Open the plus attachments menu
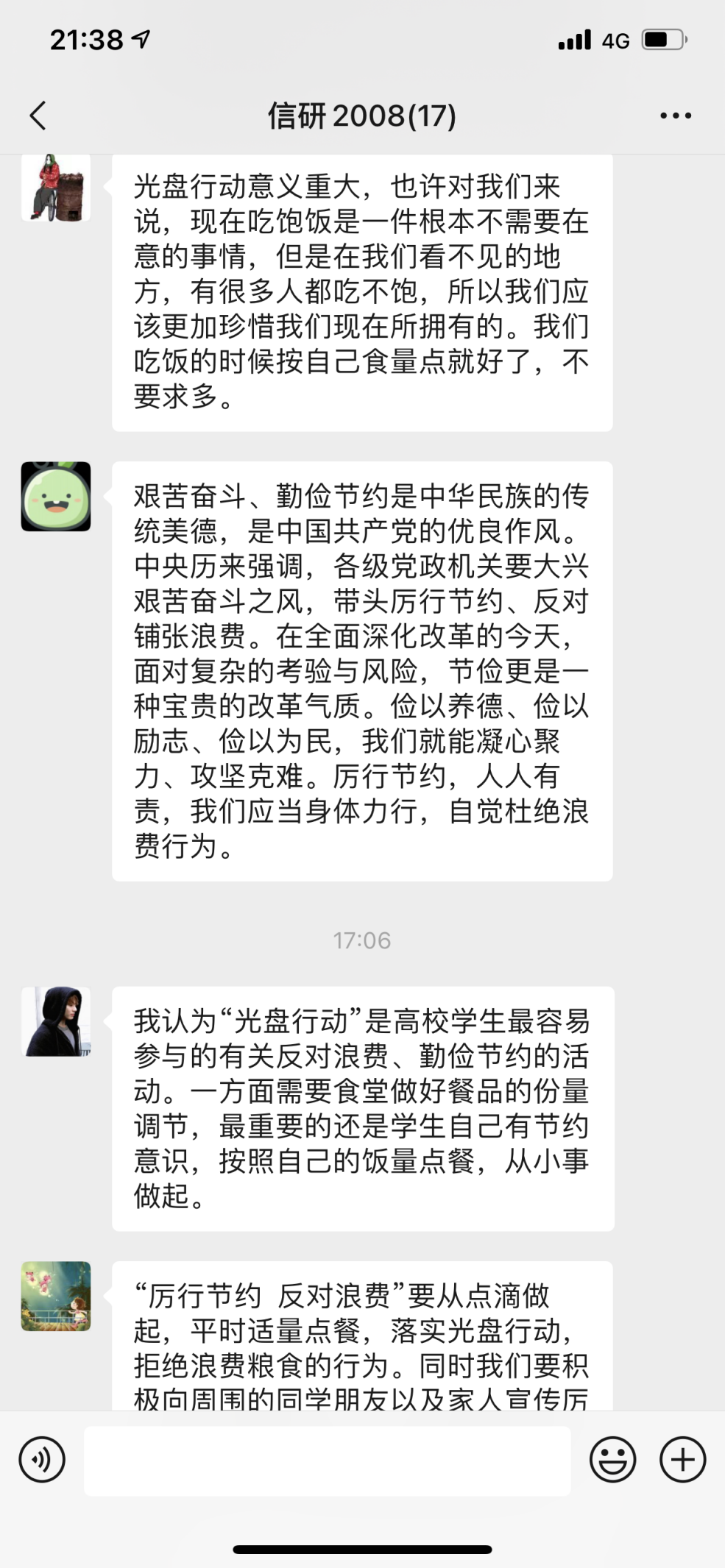Screen dimensions: 725x1568 tap(682, 1459)
